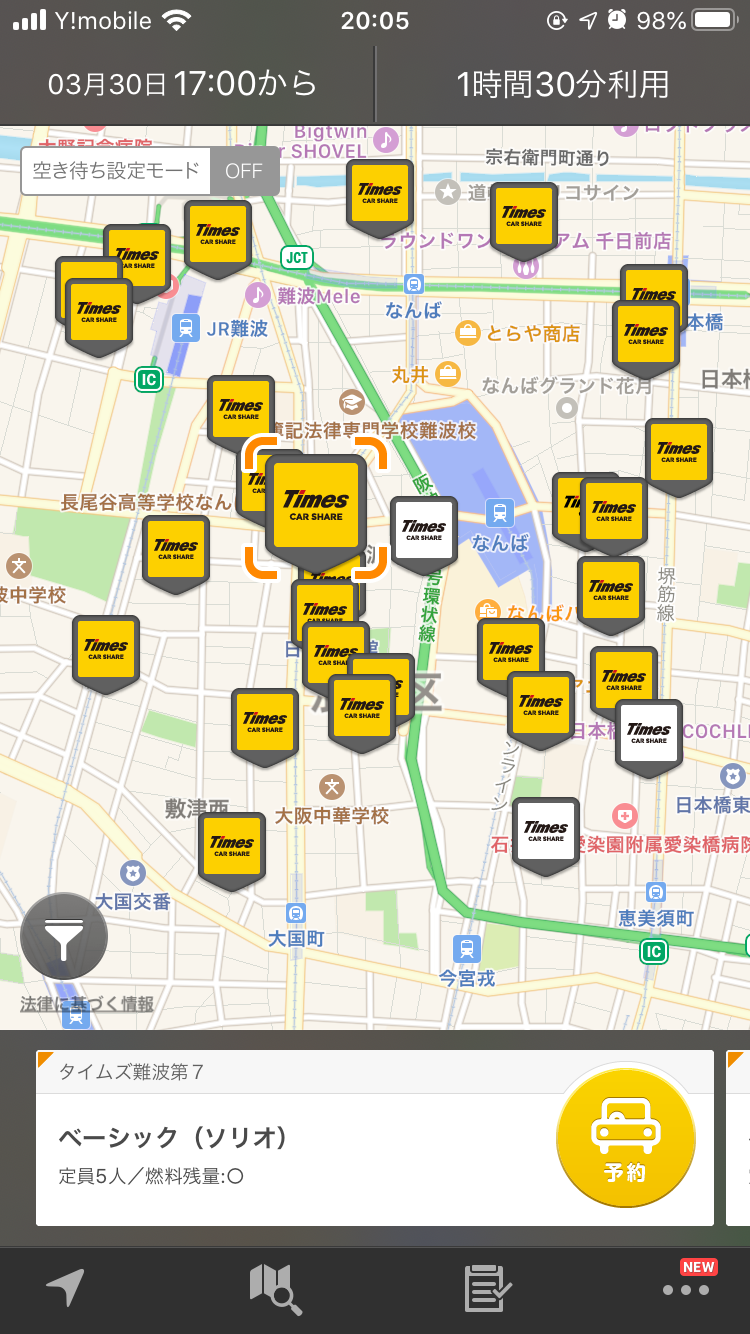The image size is (750, 1334).
Task: Select the white Times pin near 愛染橋病院
Action: pos(546,831)
